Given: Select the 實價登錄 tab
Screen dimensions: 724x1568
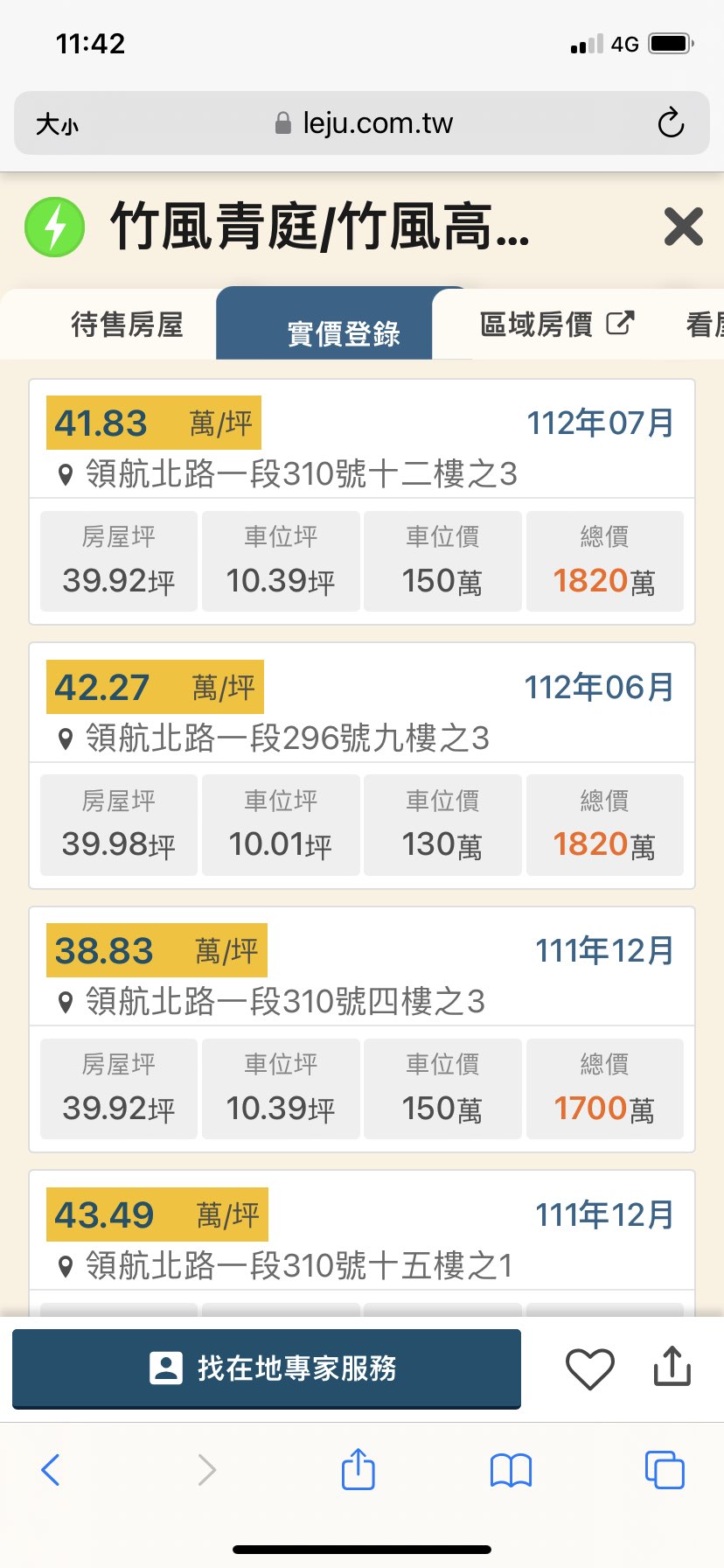Looking at the screenshot, I should [x=343, y=332].
